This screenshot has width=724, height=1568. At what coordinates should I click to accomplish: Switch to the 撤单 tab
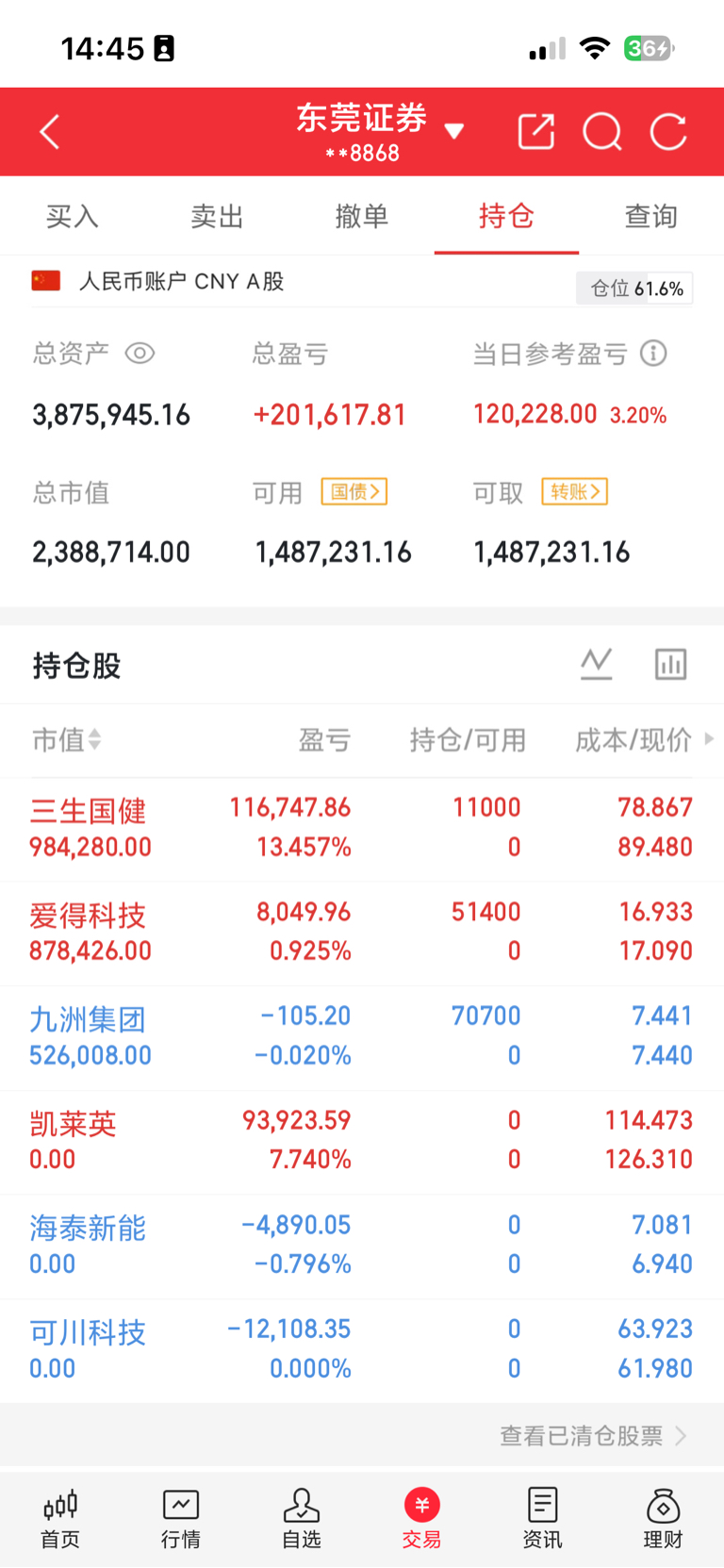[362, 216]
